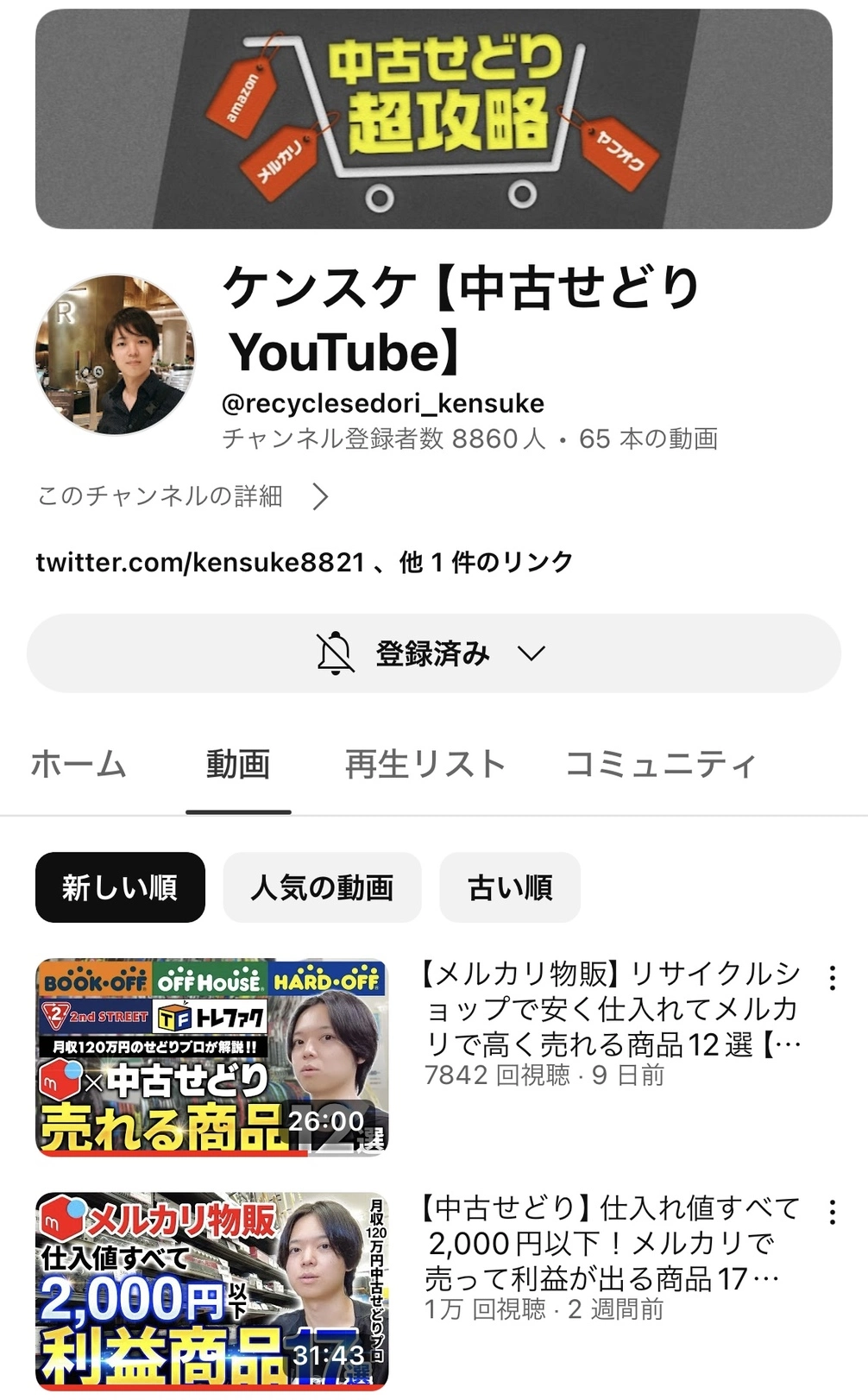Open the twitter.com/kensuke8821 link
The width and height of the screenshot is (868, 1400).
pyautogui.click(x=200, y=562)
